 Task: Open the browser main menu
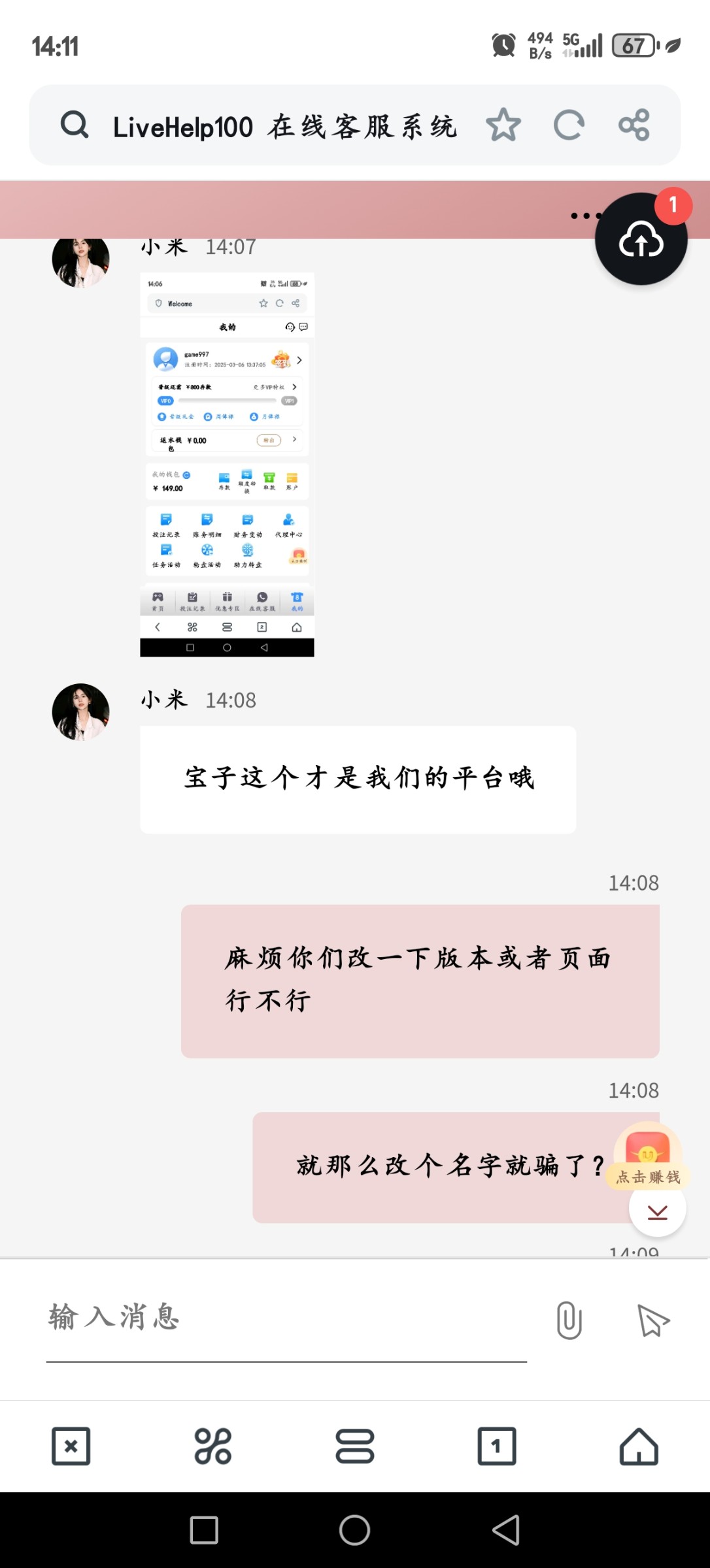coord(355,1446)
